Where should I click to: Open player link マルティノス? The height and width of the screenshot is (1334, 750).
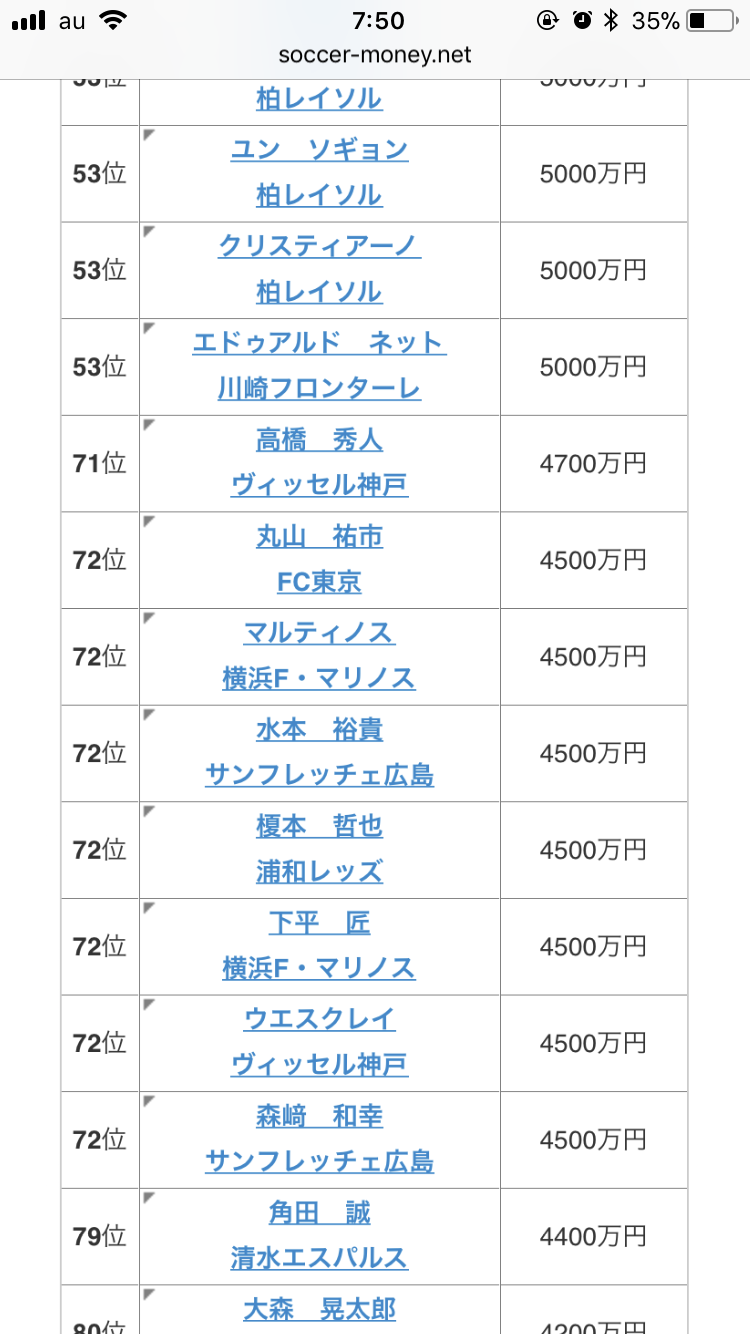click(x=319, y=633)
